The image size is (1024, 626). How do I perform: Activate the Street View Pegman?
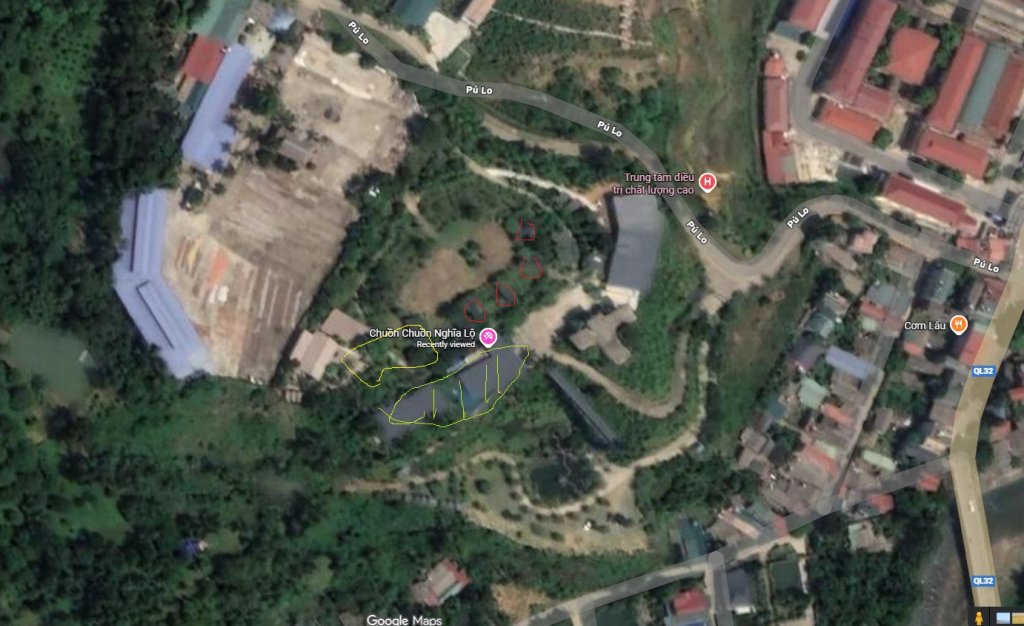(979, 618)
